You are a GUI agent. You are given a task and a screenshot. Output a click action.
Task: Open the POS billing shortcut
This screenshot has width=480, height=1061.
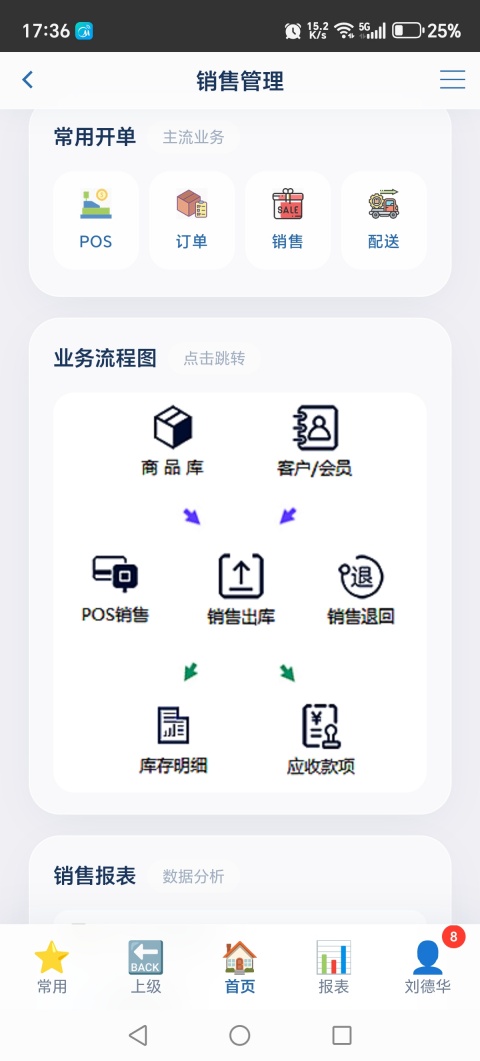(x=95, y=220)
